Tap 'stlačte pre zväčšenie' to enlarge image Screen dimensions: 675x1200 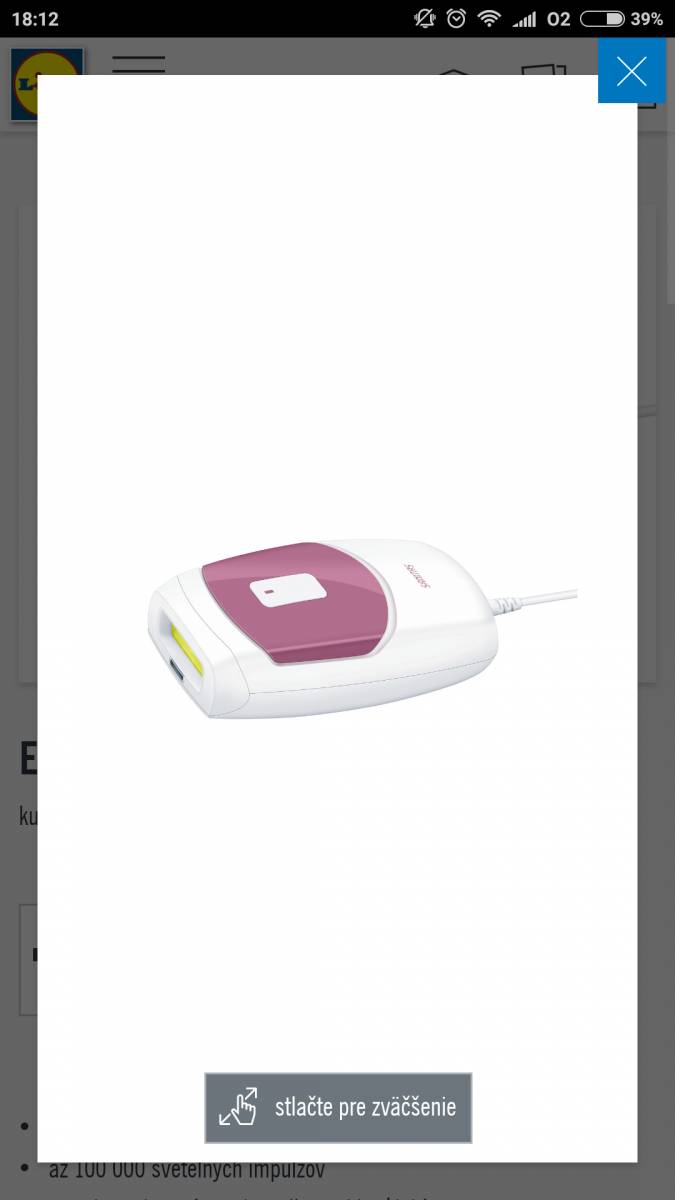pos(338,1108)
